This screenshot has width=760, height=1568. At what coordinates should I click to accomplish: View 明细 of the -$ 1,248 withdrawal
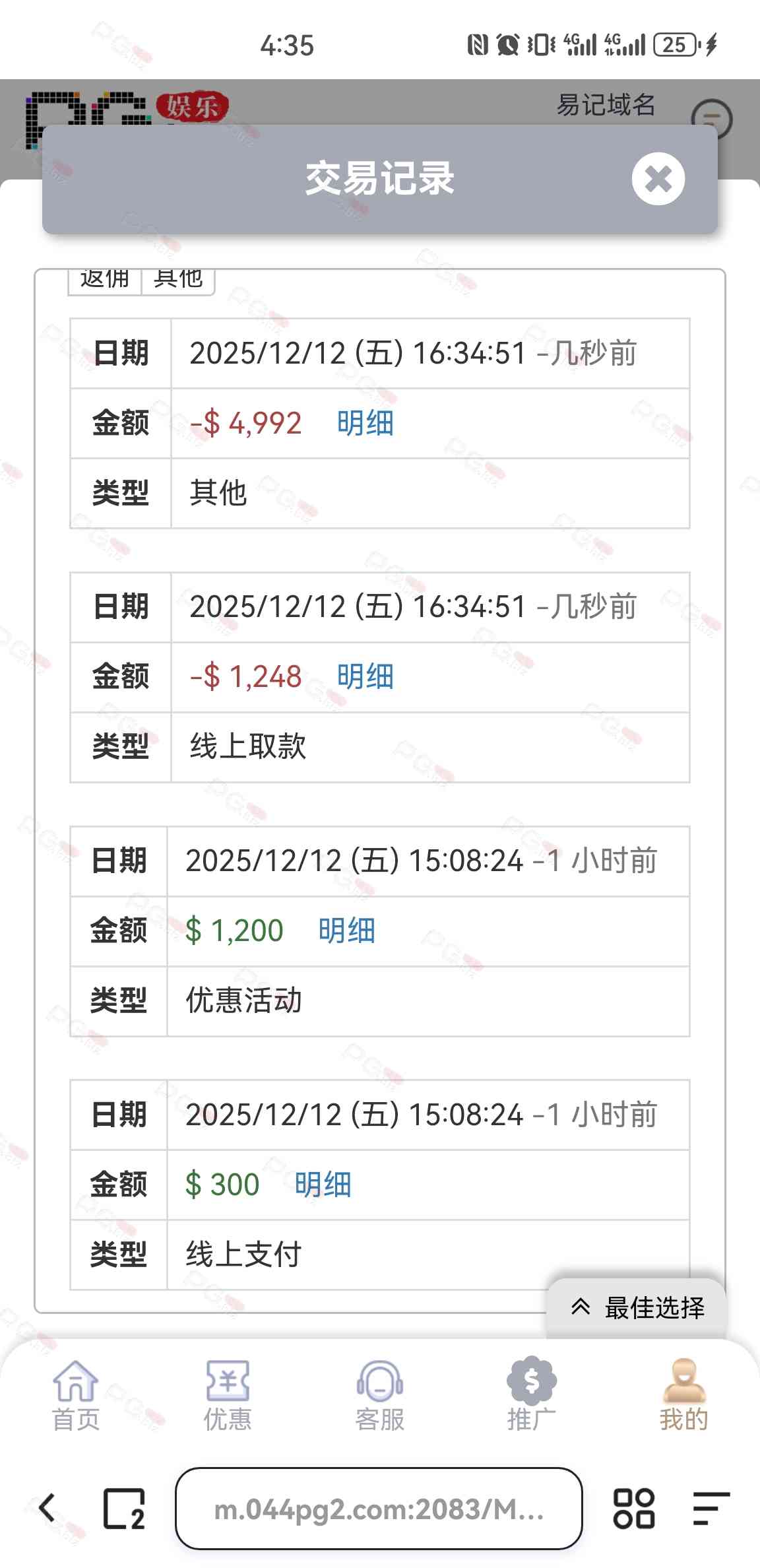(x=365, y=677)
